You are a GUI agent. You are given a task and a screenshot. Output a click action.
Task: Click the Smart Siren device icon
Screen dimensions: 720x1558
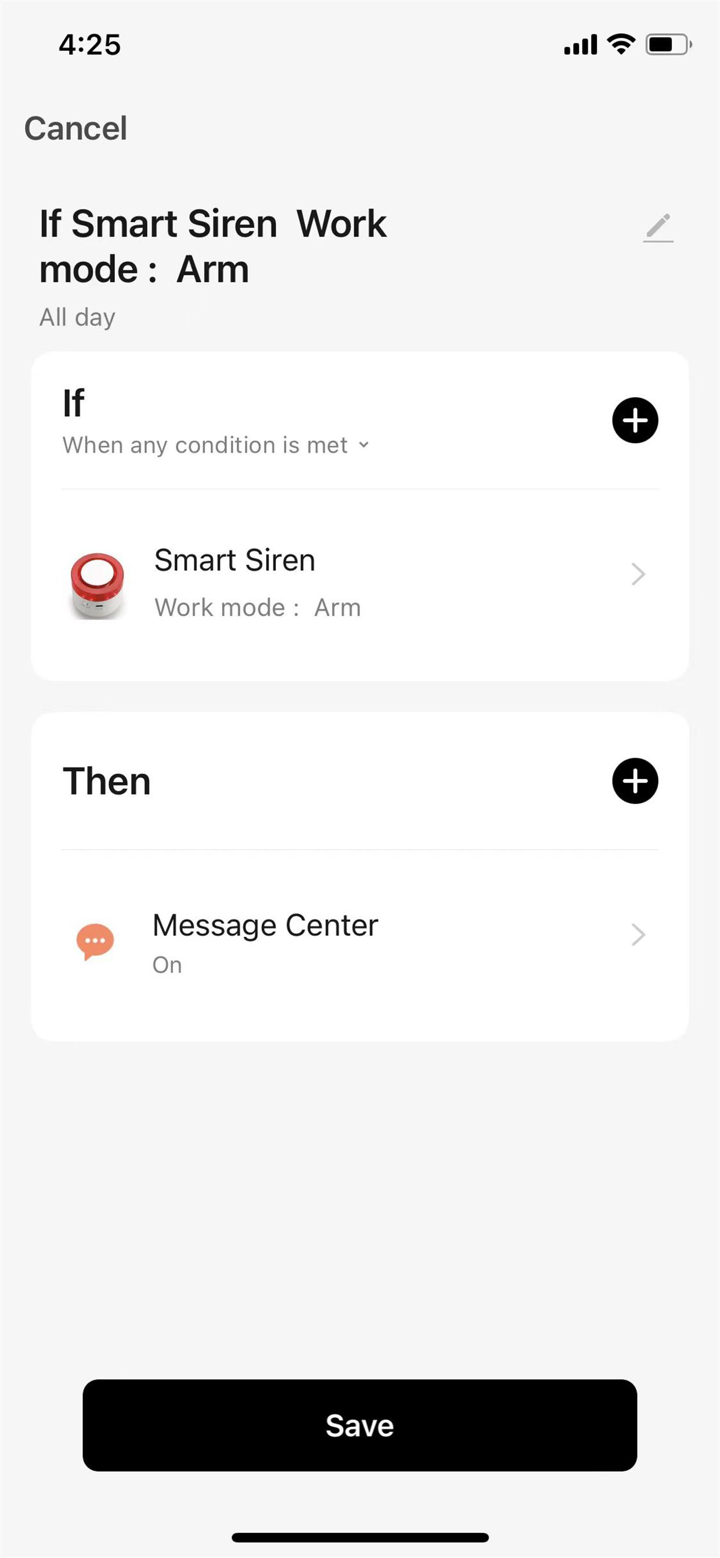(x=97, y=582)
